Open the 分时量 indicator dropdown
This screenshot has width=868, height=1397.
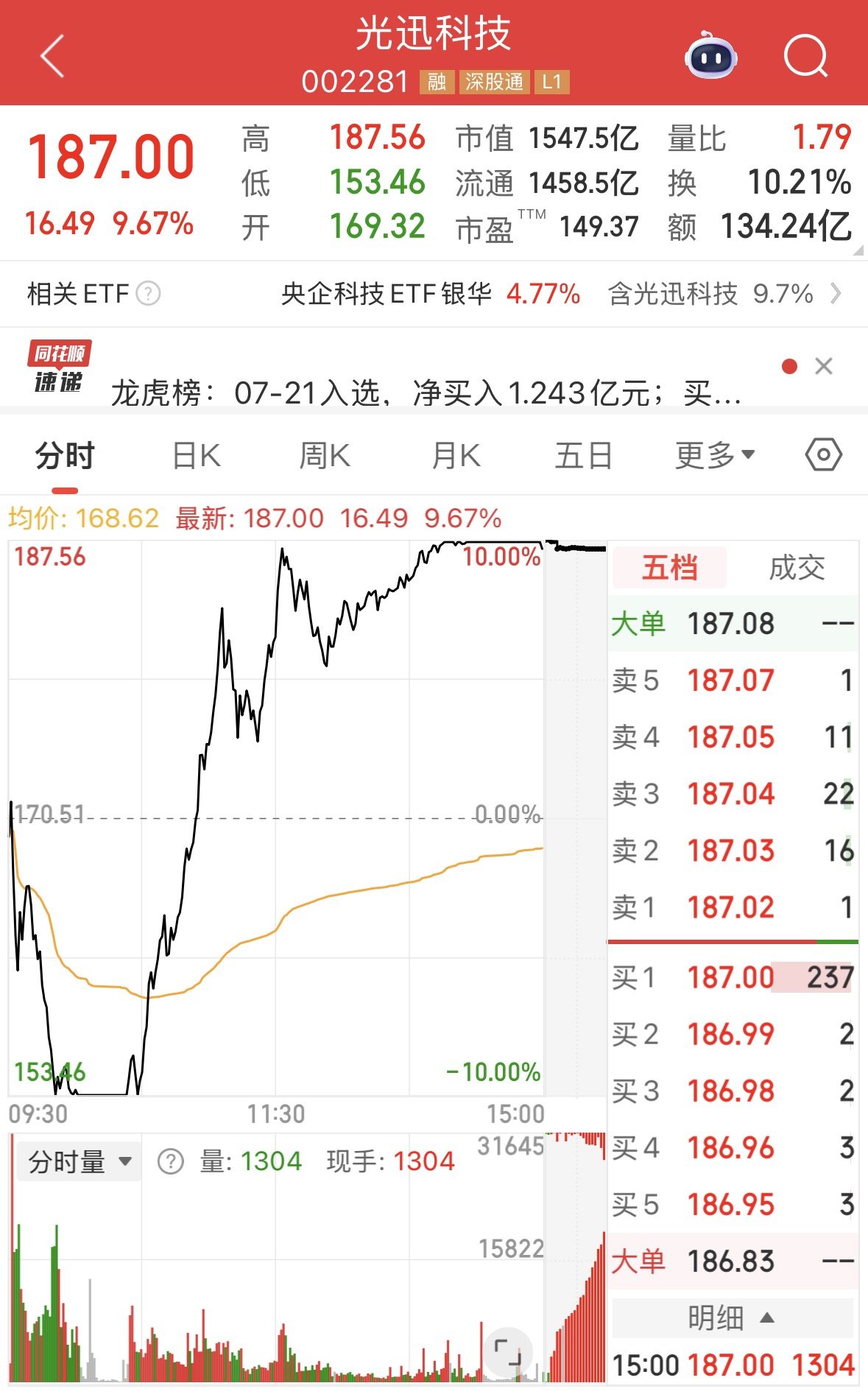point(79,1161)
